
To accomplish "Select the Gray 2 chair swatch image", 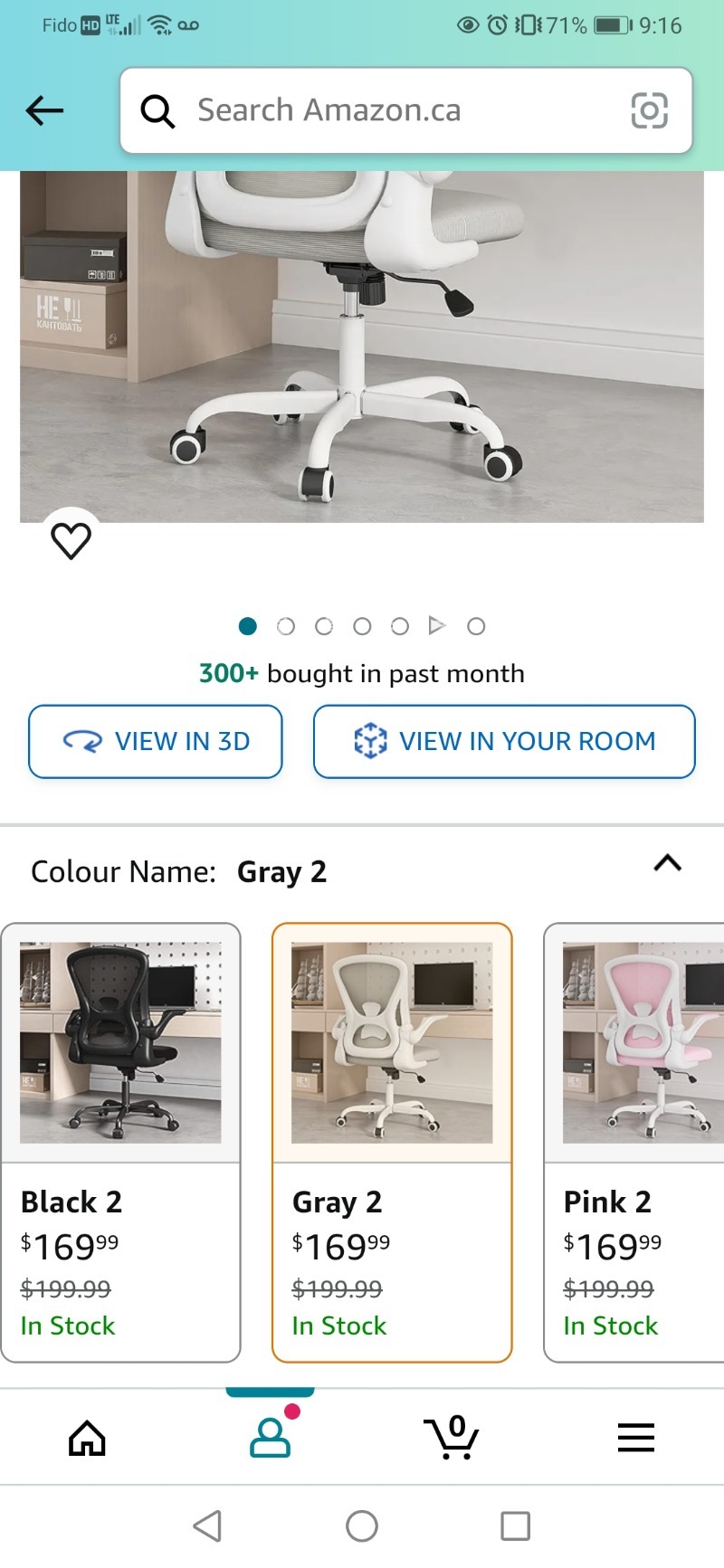I will pos(392,1041).
